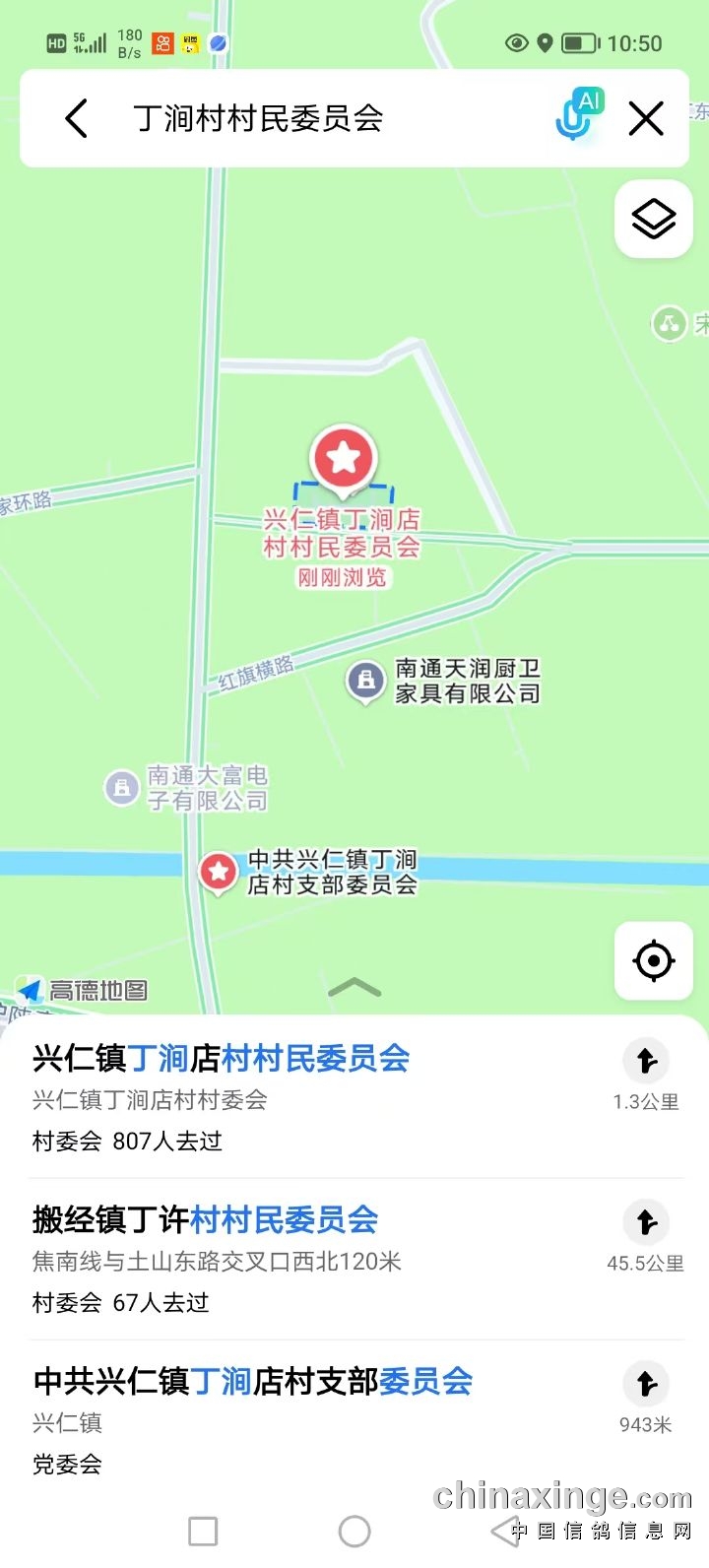Open result 中共兴仁镇丁涧店村支部委员会
This screenshot has width=709, height=1568.
pyautogui.click(x=253, y=1382)
